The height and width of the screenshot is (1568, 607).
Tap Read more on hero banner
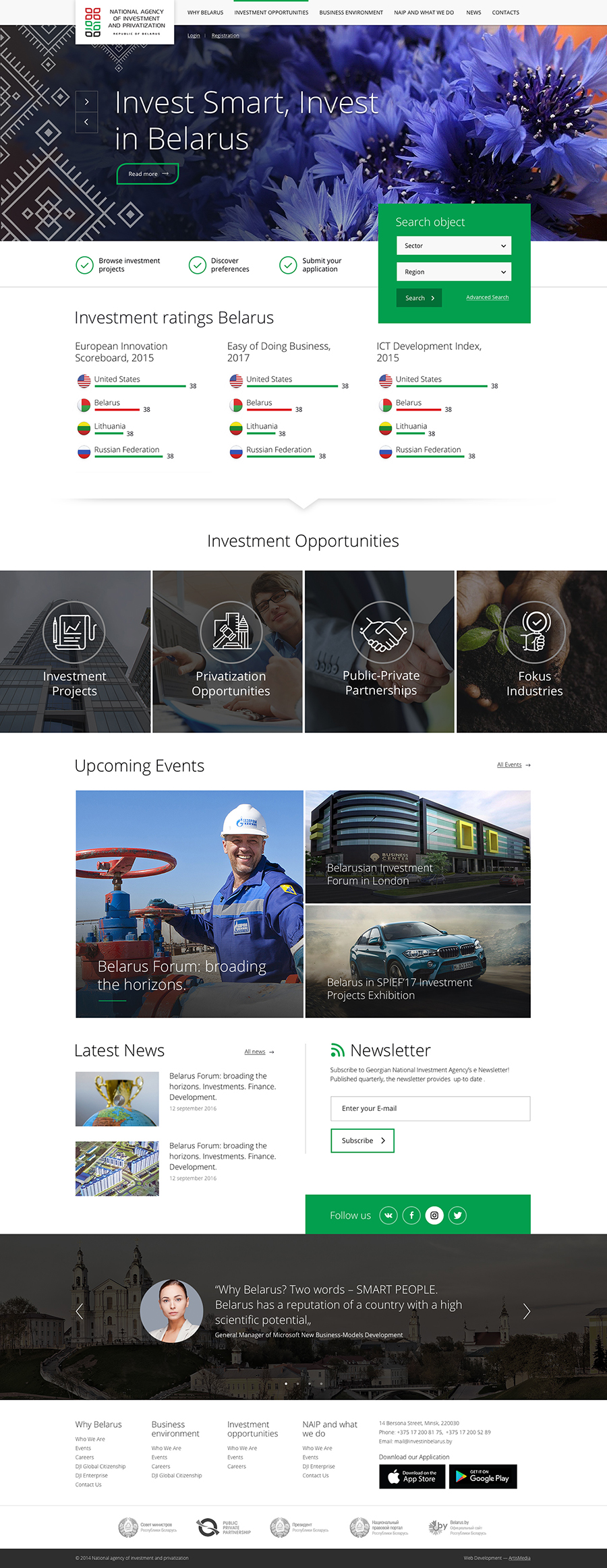click(x=148, y=174)
